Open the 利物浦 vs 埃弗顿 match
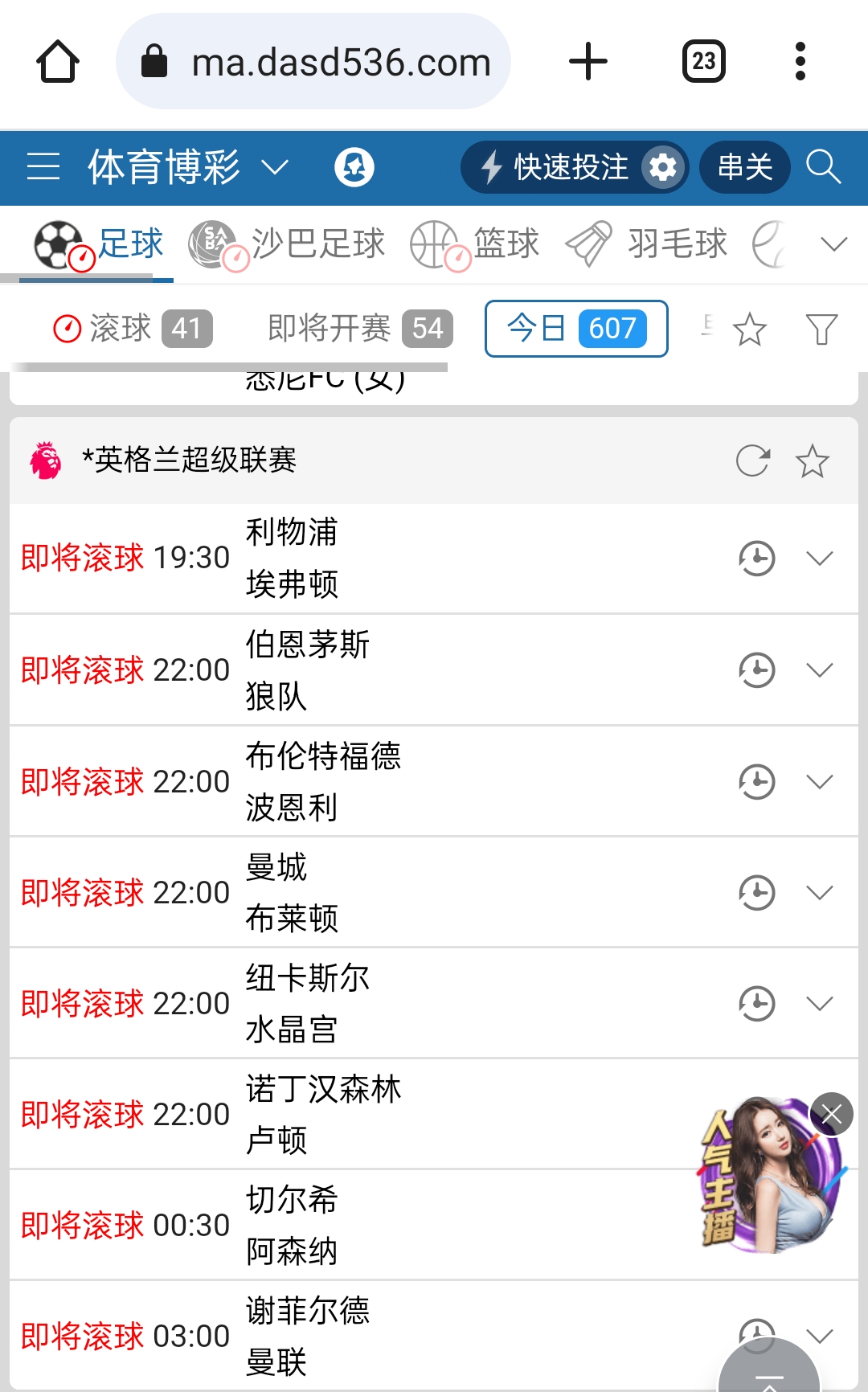Screen dimensions: 868x1392 (292, 558)
